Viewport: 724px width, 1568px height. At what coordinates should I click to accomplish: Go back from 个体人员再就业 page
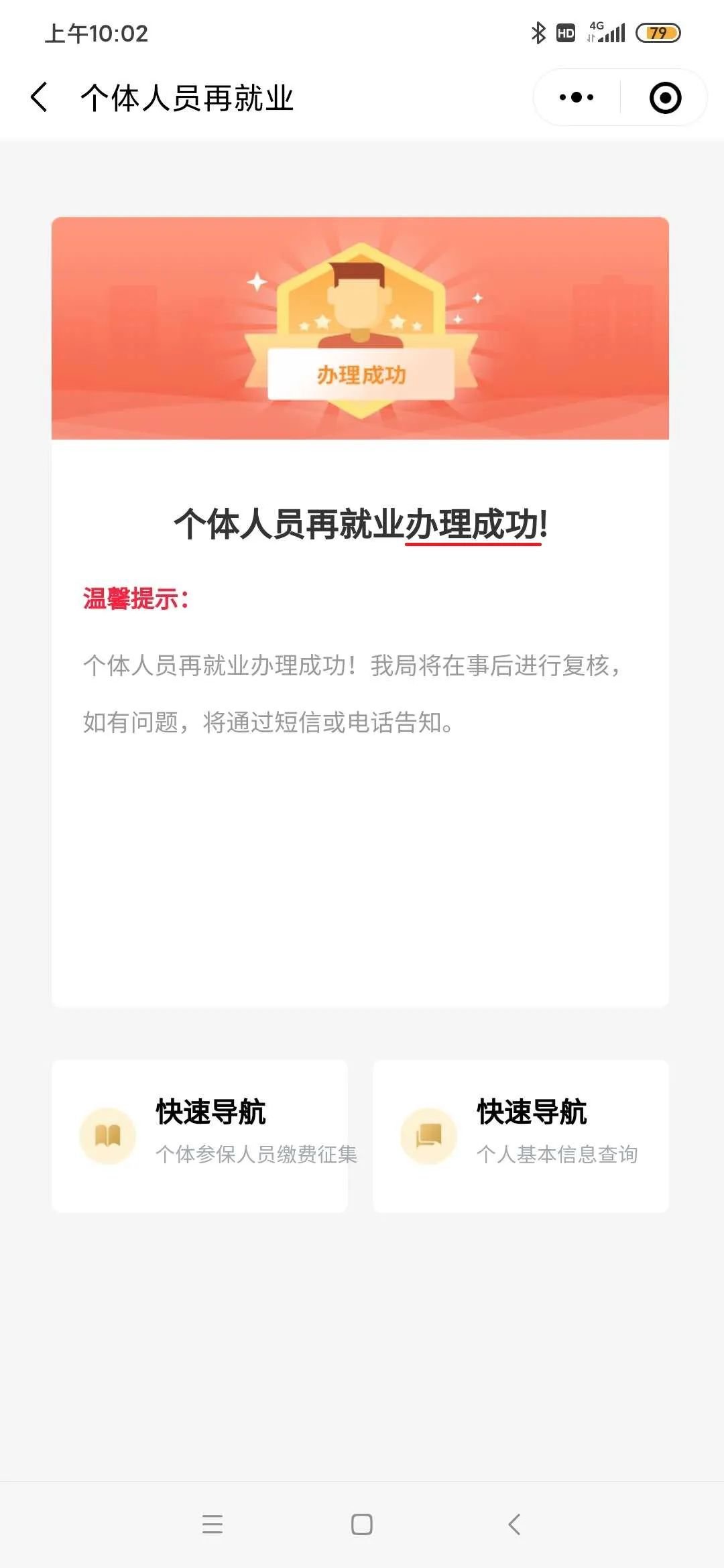click(40, 98)
